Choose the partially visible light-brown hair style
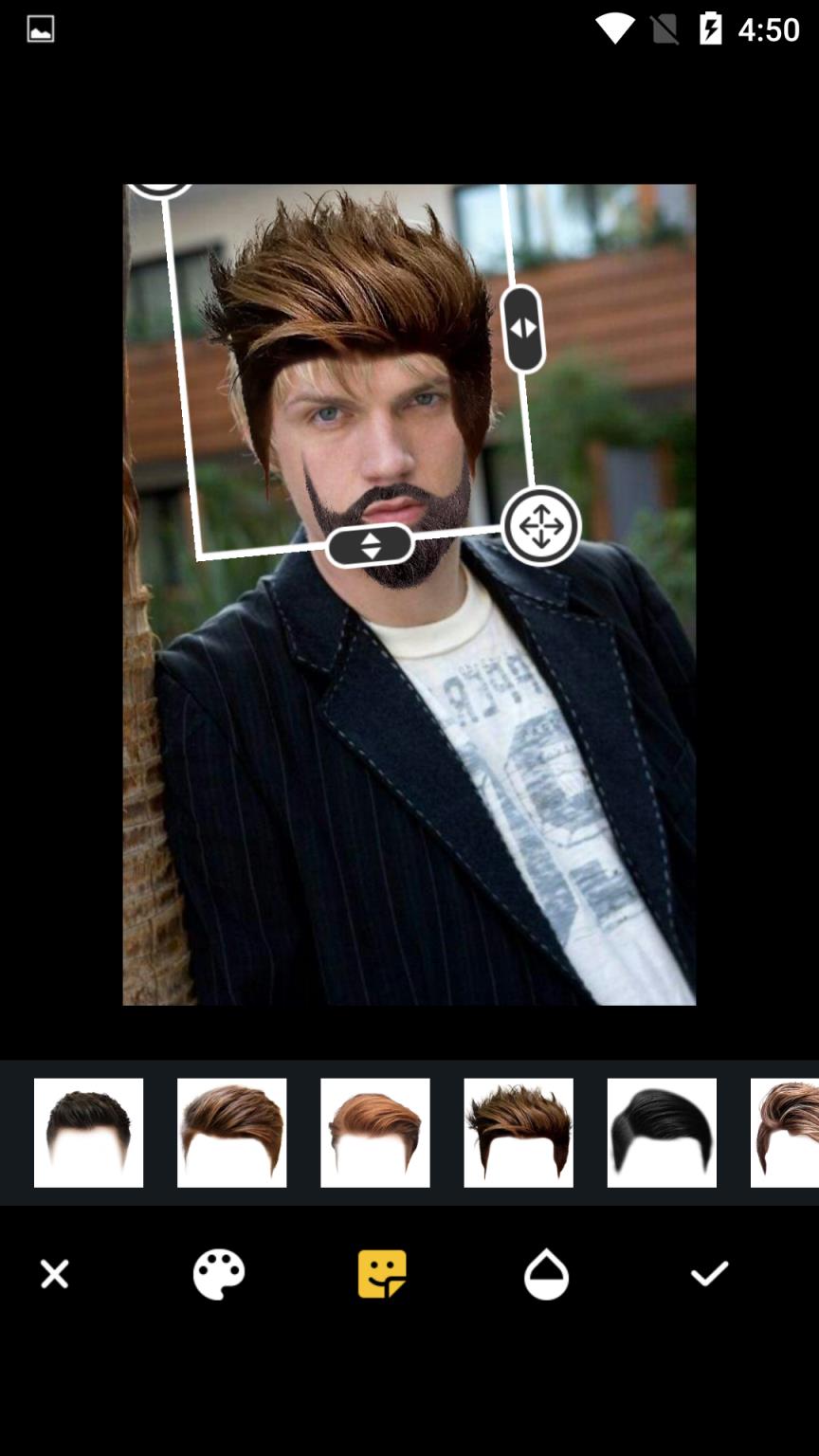Viewport: 819px width, 1456px height. (x=785, y=1133)
